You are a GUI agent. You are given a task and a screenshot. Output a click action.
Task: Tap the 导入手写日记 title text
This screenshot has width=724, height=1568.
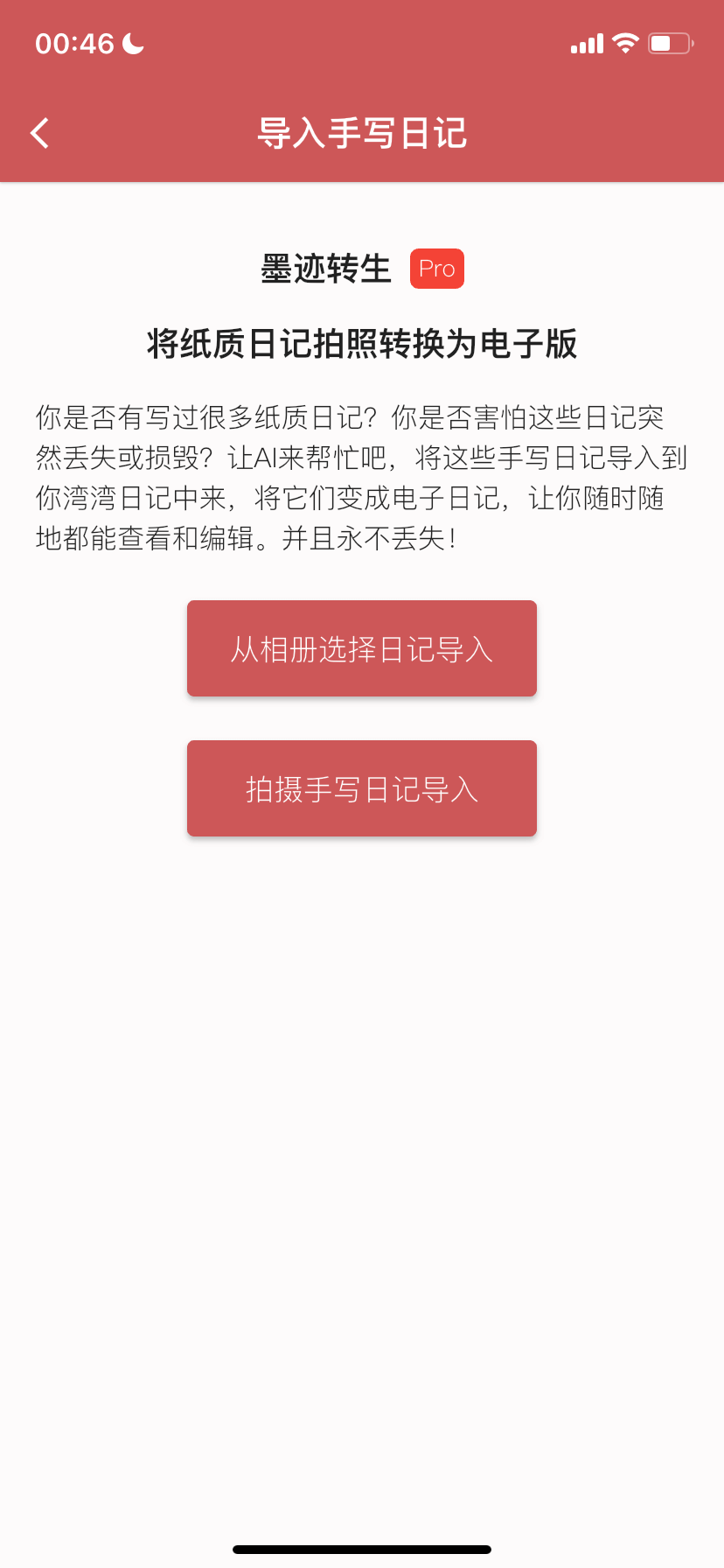click(361, 133)
